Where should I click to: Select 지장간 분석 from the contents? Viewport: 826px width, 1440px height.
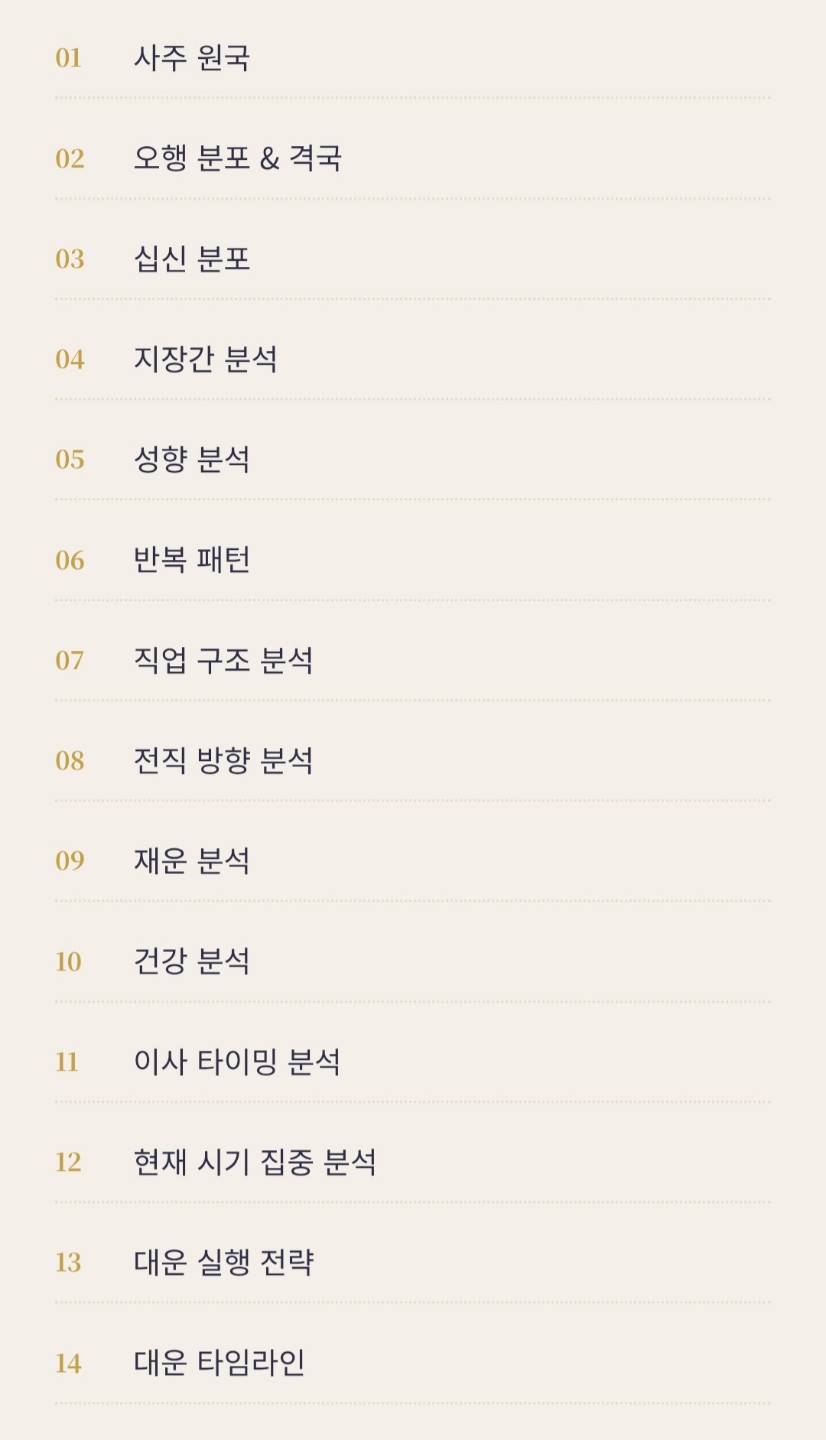(205, 359)
